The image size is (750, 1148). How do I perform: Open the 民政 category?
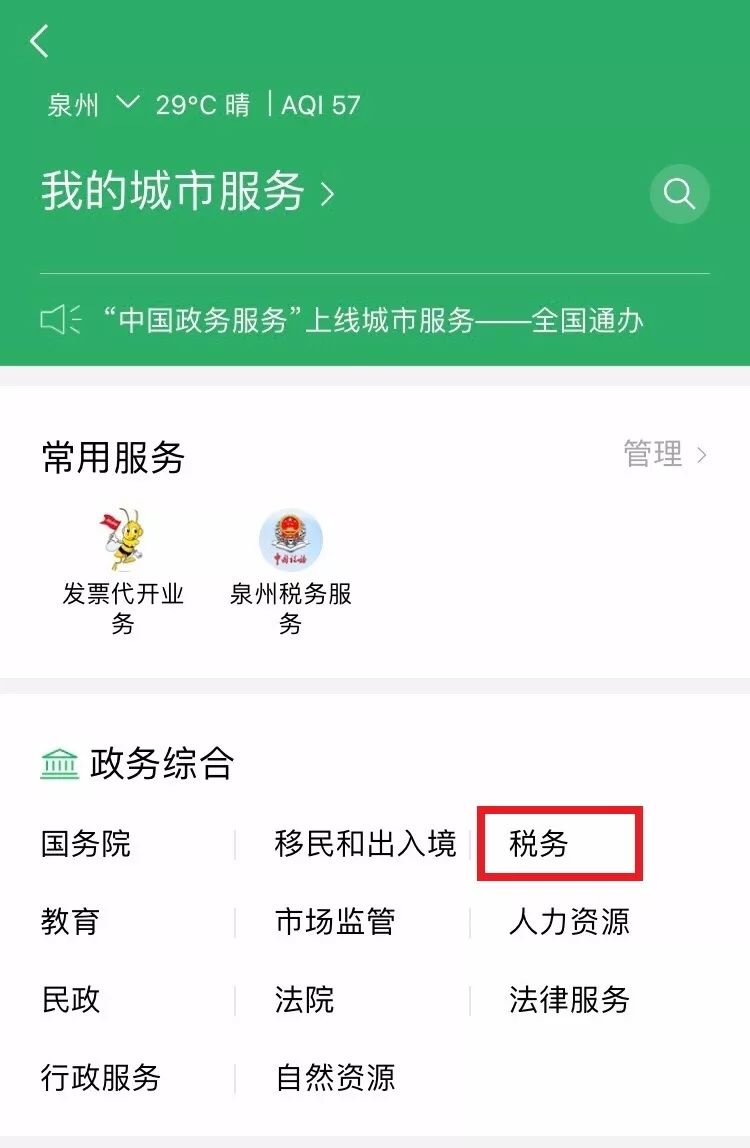click(x=71, y=999)
